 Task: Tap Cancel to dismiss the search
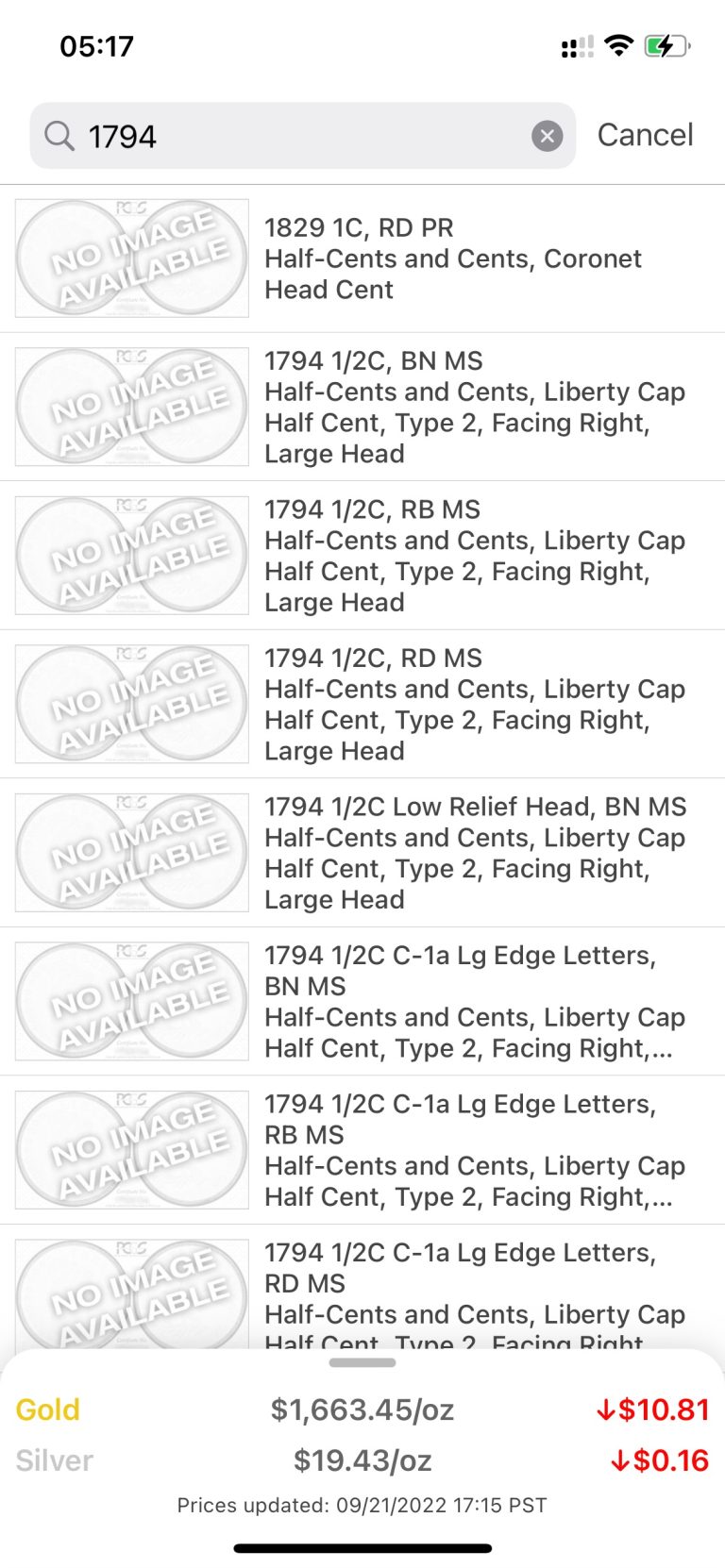click(645, 135)
